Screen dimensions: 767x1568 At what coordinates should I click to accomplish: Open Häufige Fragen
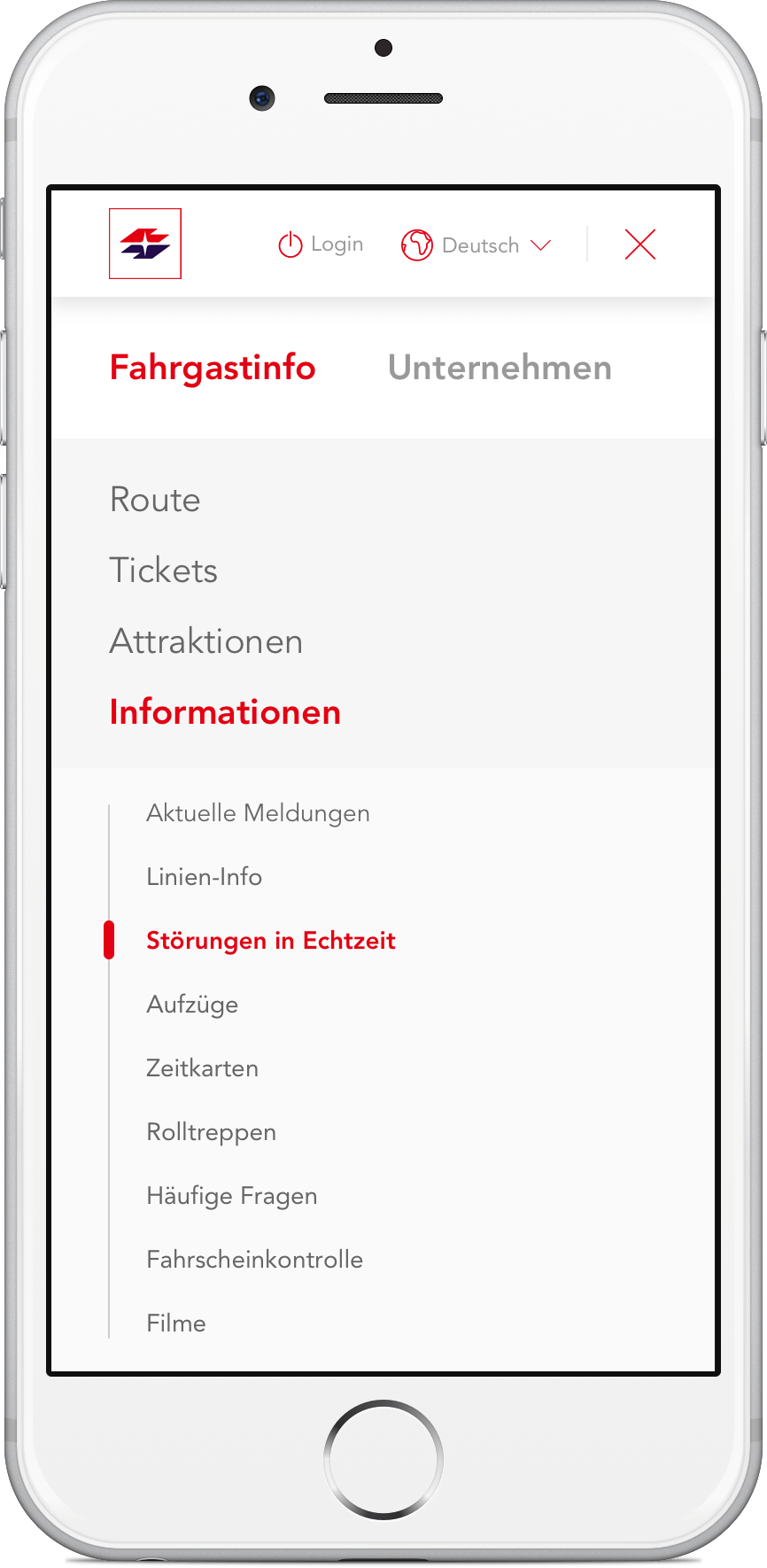point(232,1196)
